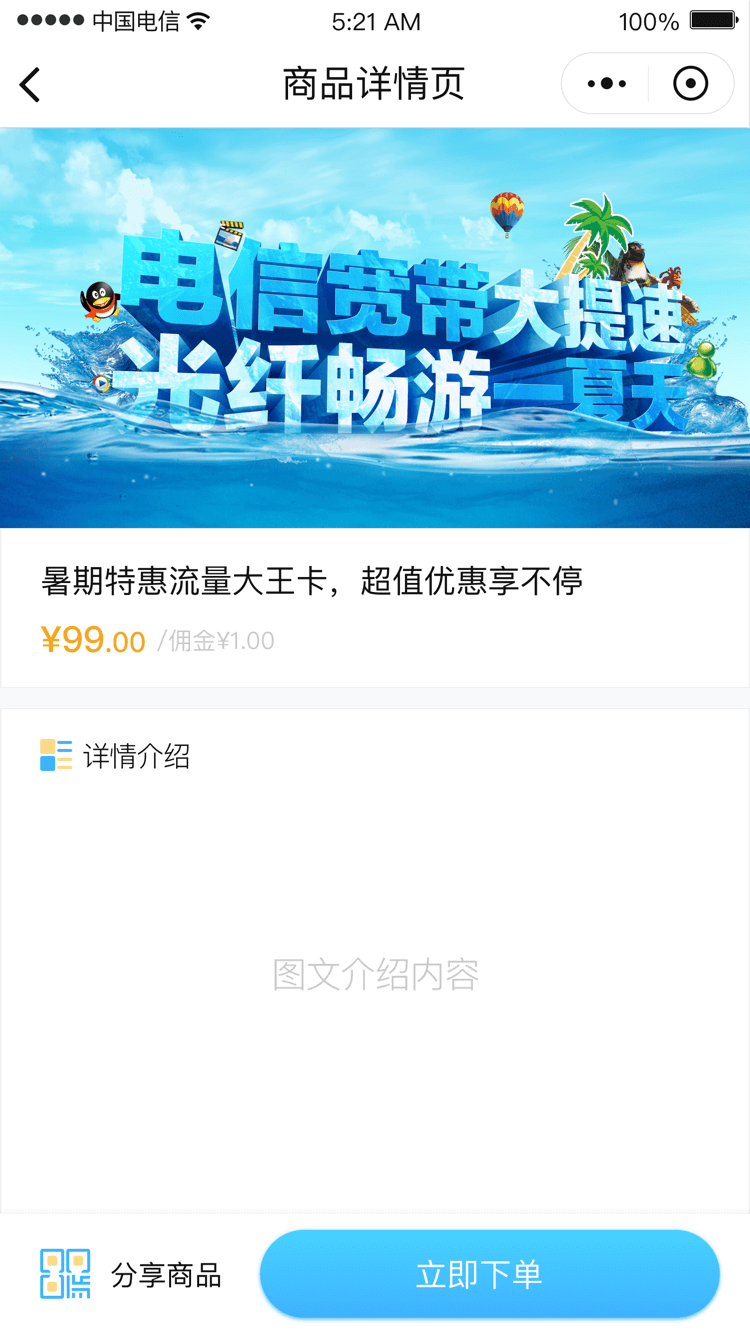Go back from the product detail page

pos(30,85)
